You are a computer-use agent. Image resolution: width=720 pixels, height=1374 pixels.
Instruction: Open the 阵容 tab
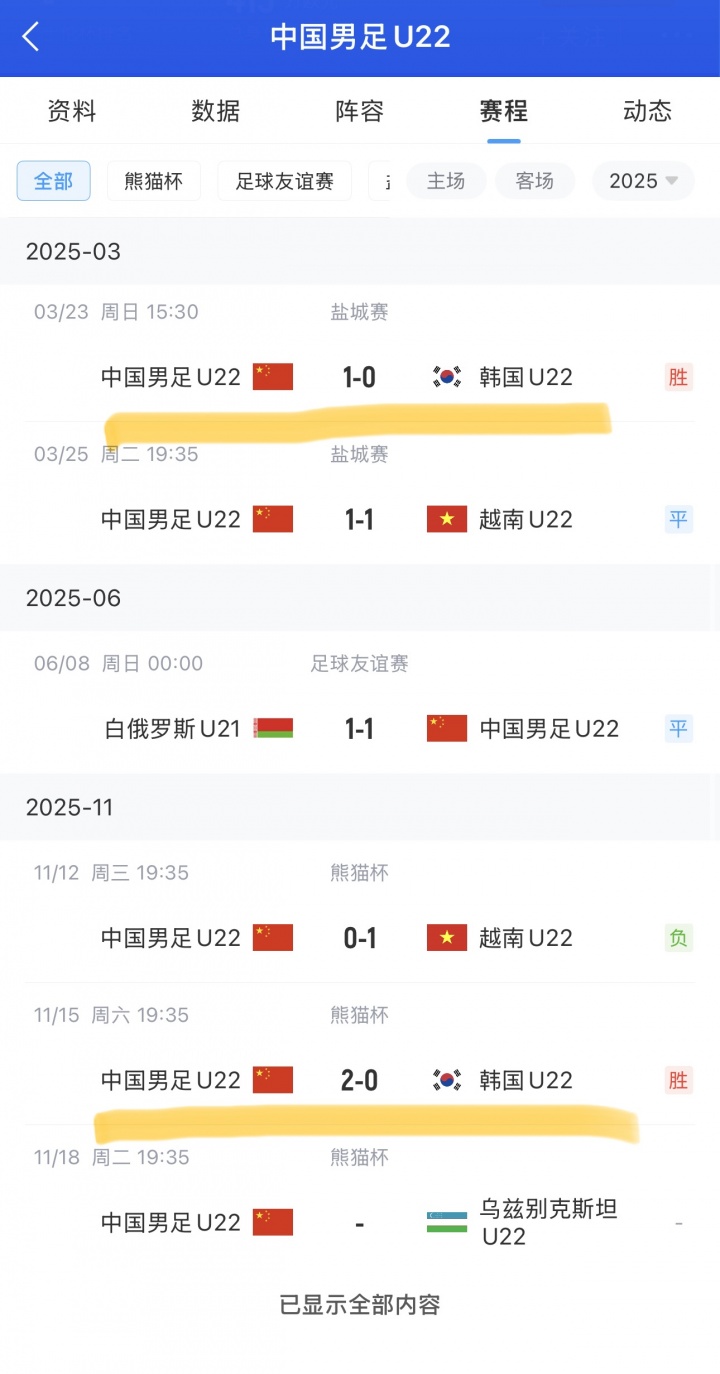[360, 111]
